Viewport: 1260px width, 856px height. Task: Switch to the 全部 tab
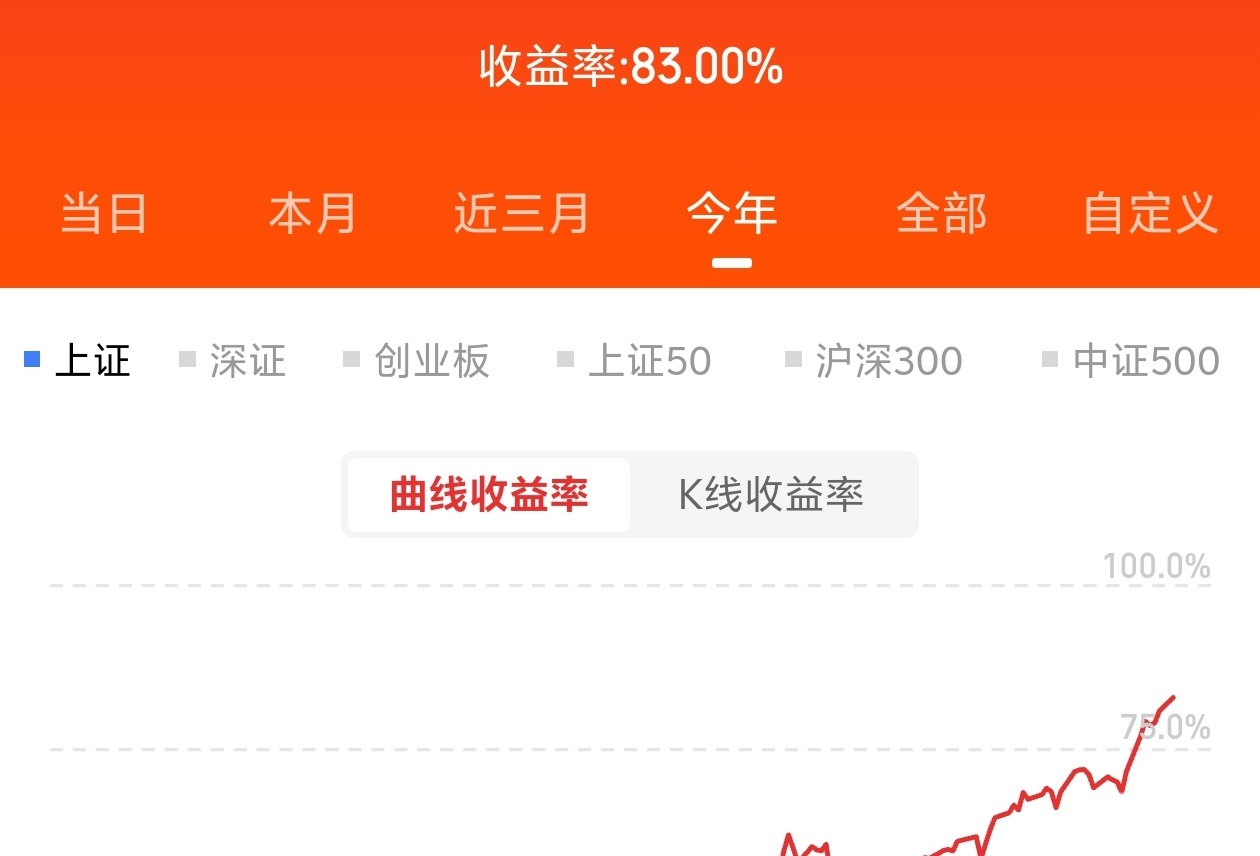pos(941,214)
